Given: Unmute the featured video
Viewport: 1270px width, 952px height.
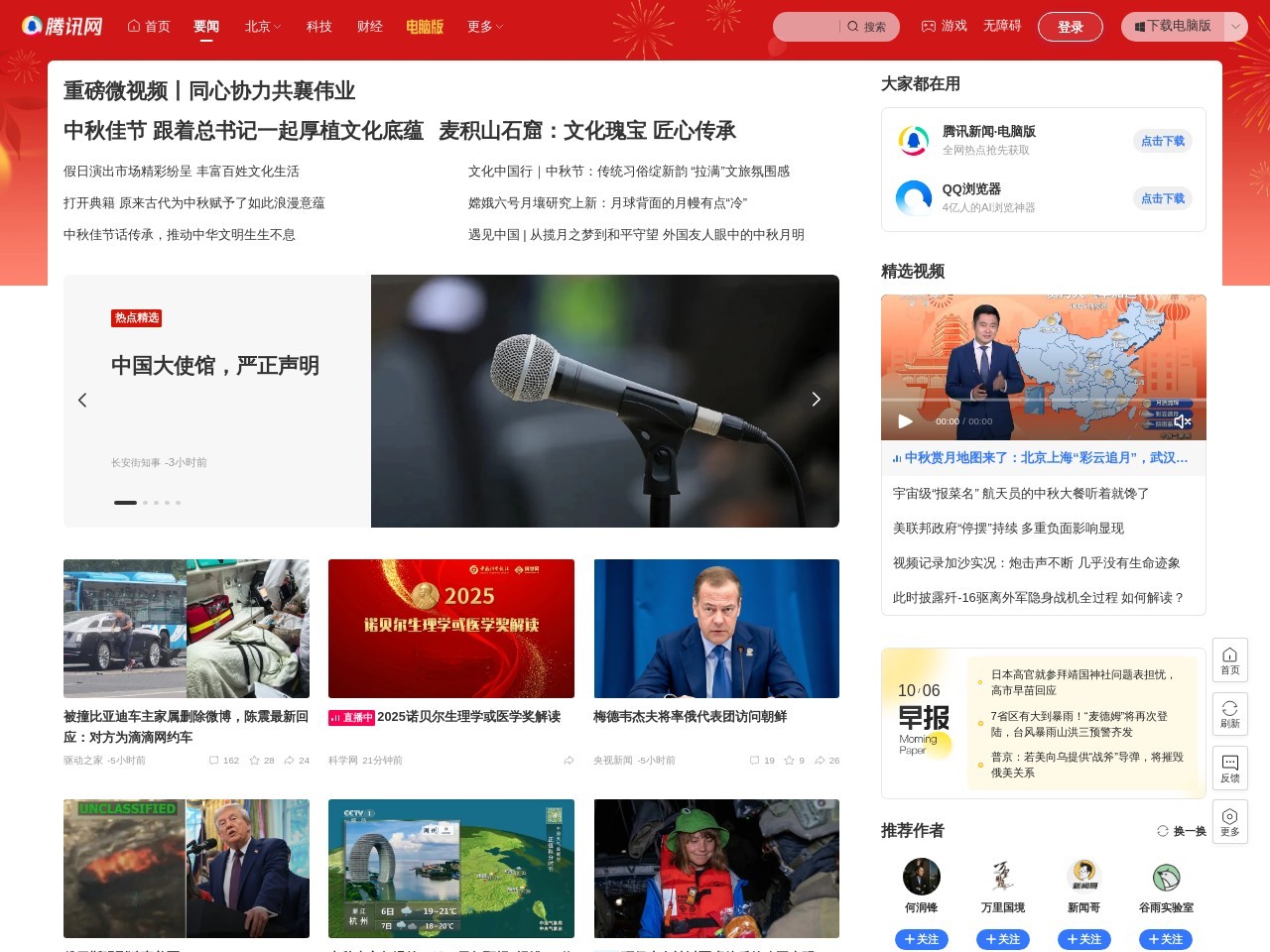Looking at the screenshot, I should (1182, 421).
